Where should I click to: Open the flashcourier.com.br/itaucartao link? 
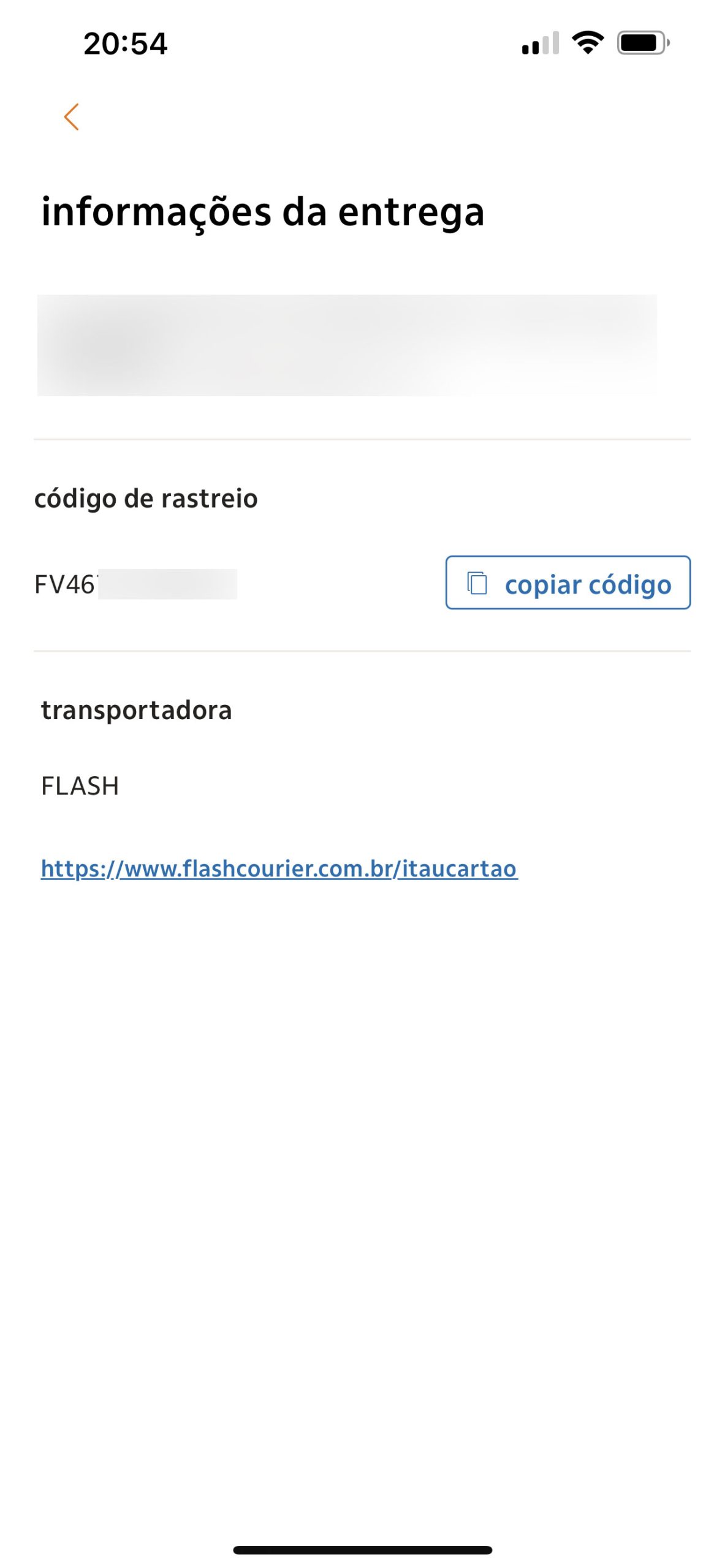(279, 868)
